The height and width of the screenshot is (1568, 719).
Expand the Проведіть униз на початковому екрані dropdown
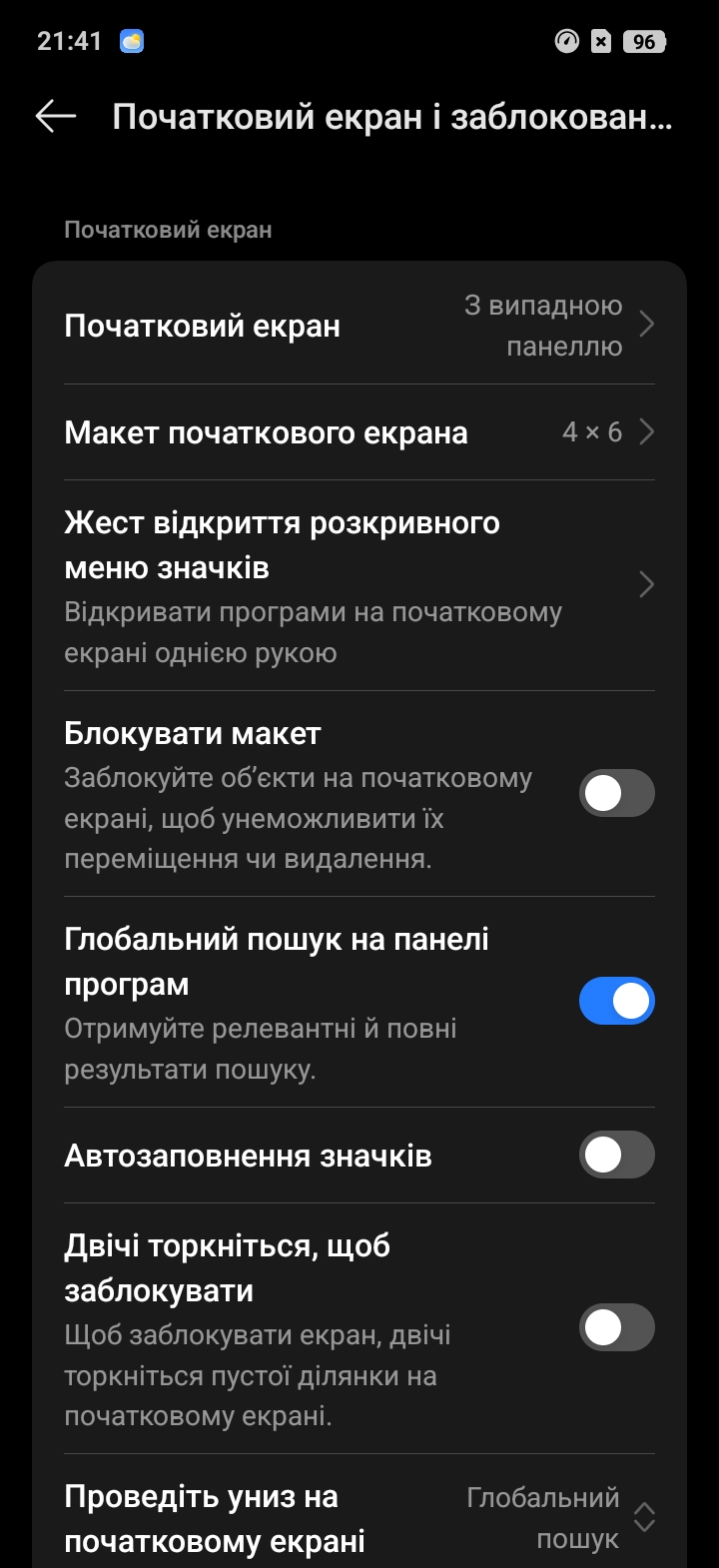coord(559,1517)
